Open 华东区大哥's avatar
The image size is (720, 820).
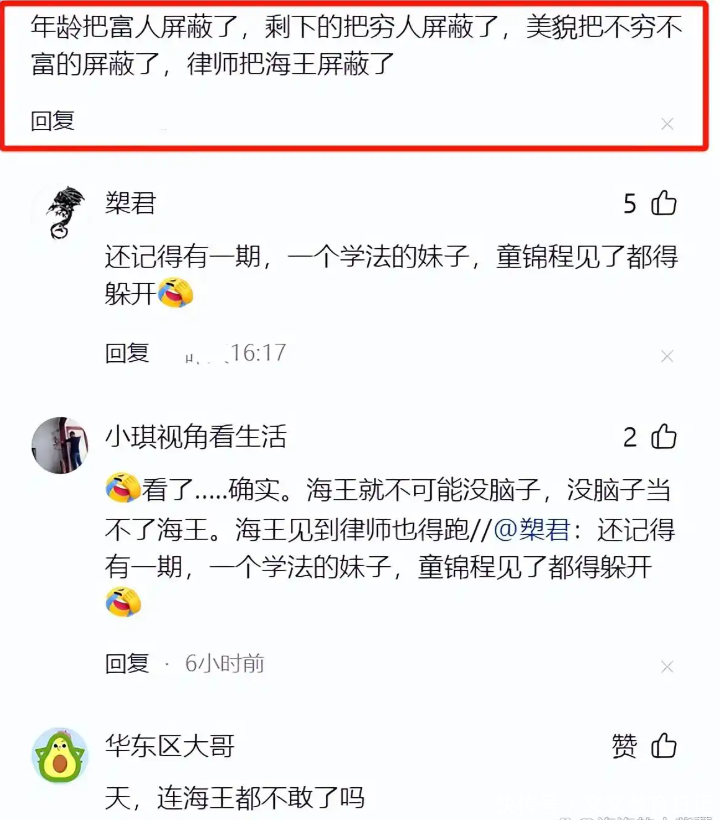click(60, 756)
